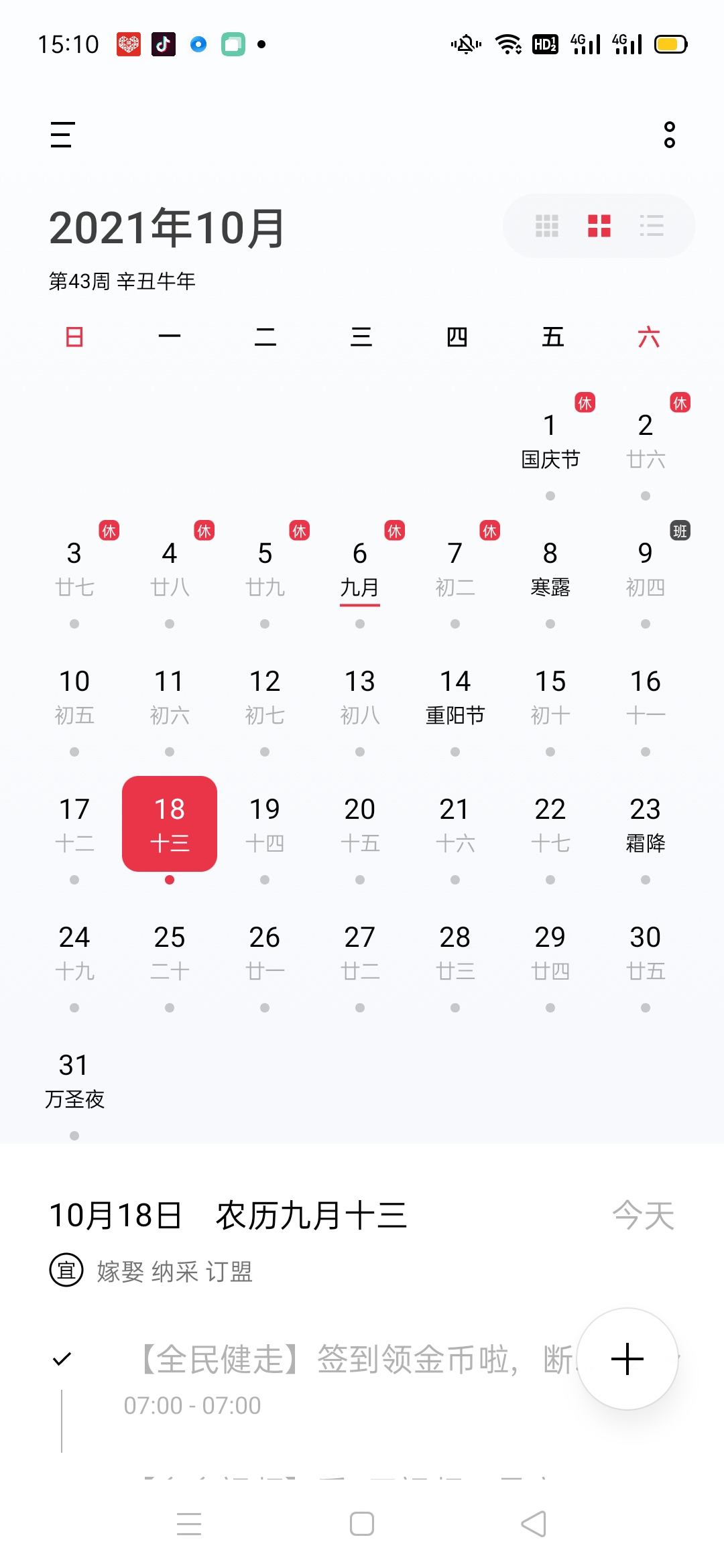Open the two-dot overflow menu

[669, 135]
